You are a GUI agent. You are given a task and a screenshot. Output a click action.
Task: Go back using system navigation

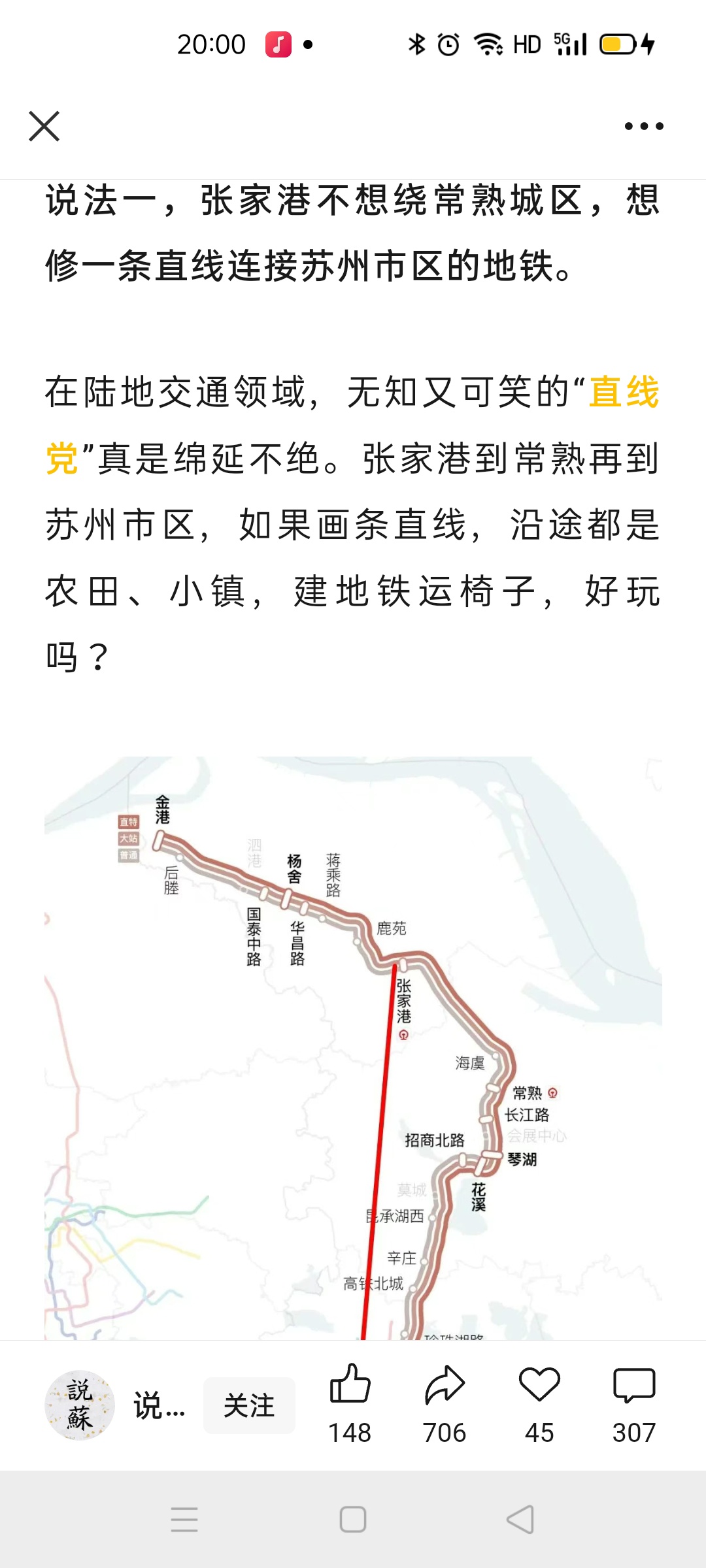coord(520,1520)
